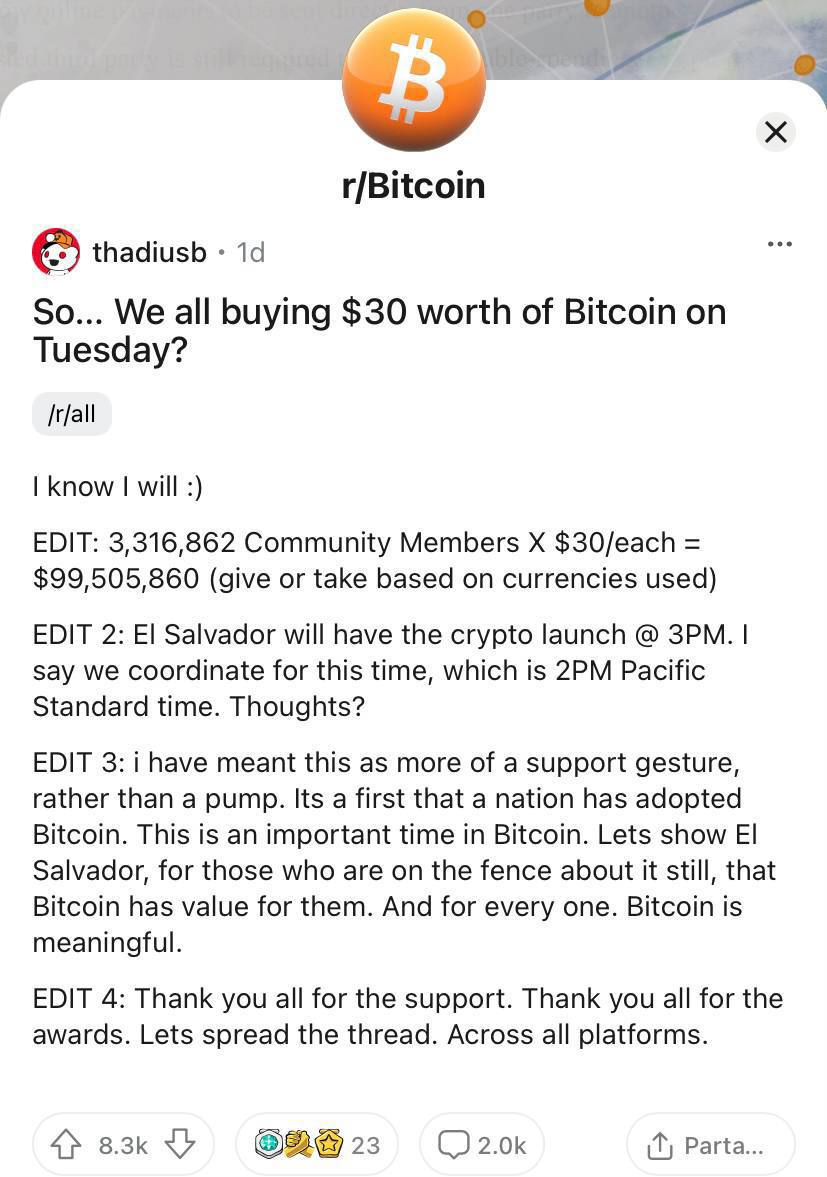This screenshot has width=827, height=1177.
Task: Downvote the Bitcoin post
Action: click(180, 1145)
